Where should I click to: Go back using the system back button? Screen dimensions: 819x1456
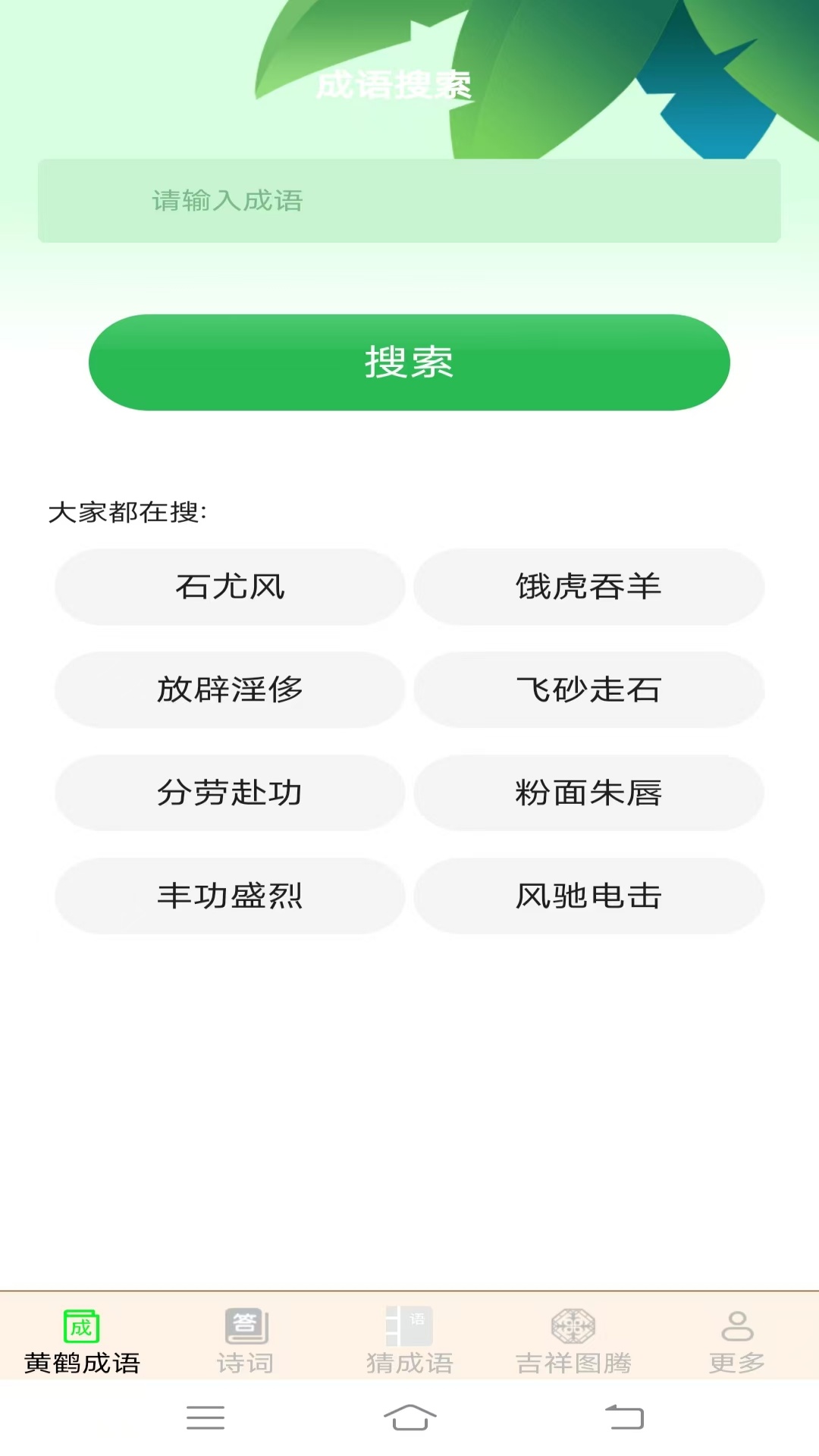tap(624, 1417)
